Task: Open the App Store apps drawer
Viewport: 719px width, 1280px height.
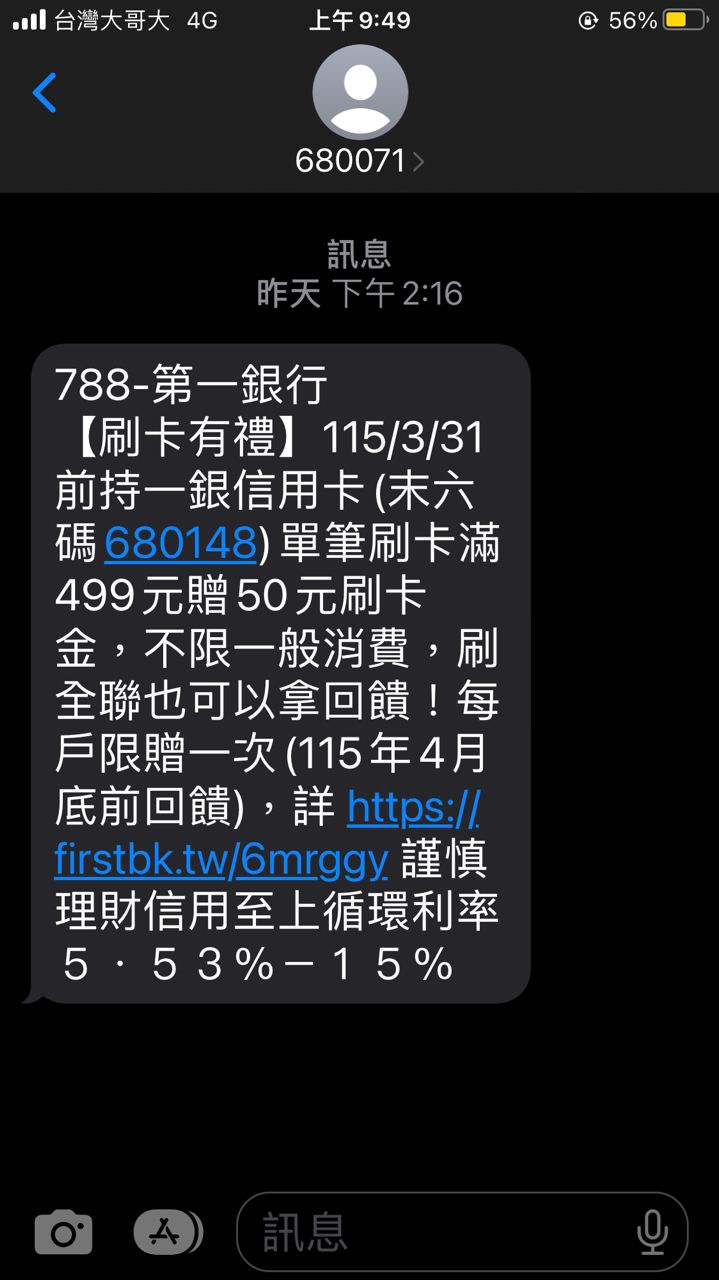Action: (166, 1233)
